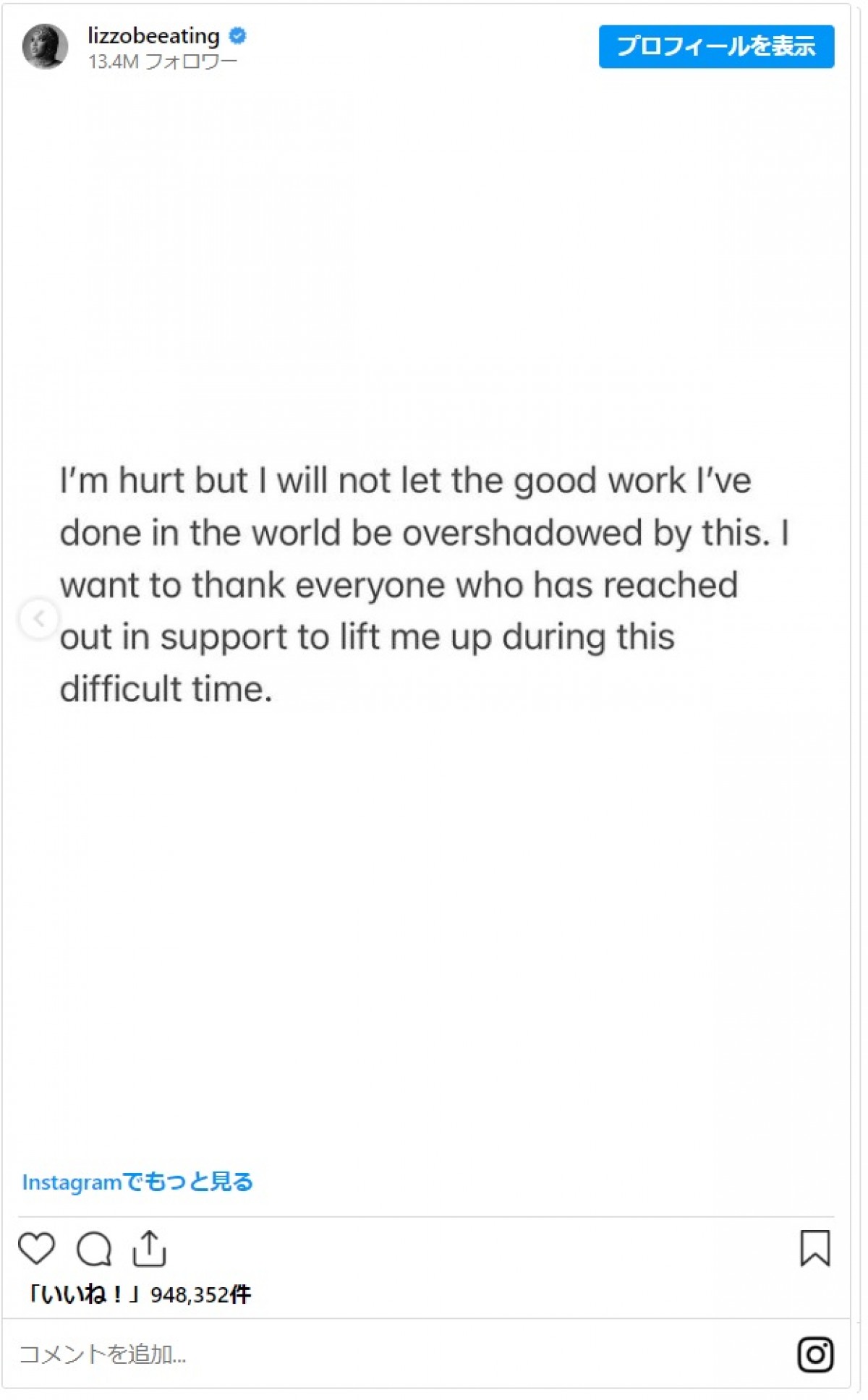Focus the コメントを追加 comment field
Screen dimensions: 868x1400
click(362, 1354)
